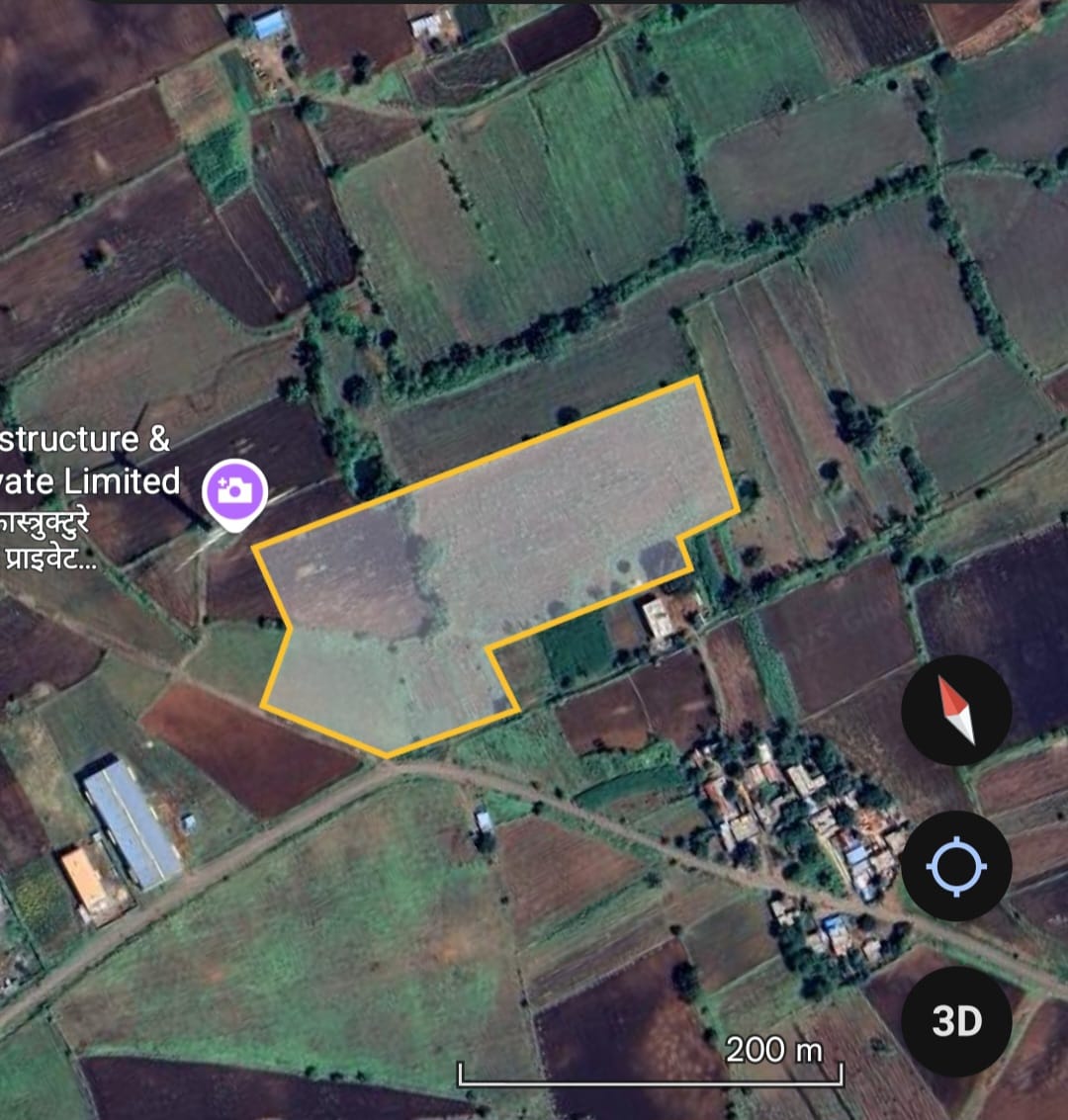Center map on my location

tap(955, 866)
